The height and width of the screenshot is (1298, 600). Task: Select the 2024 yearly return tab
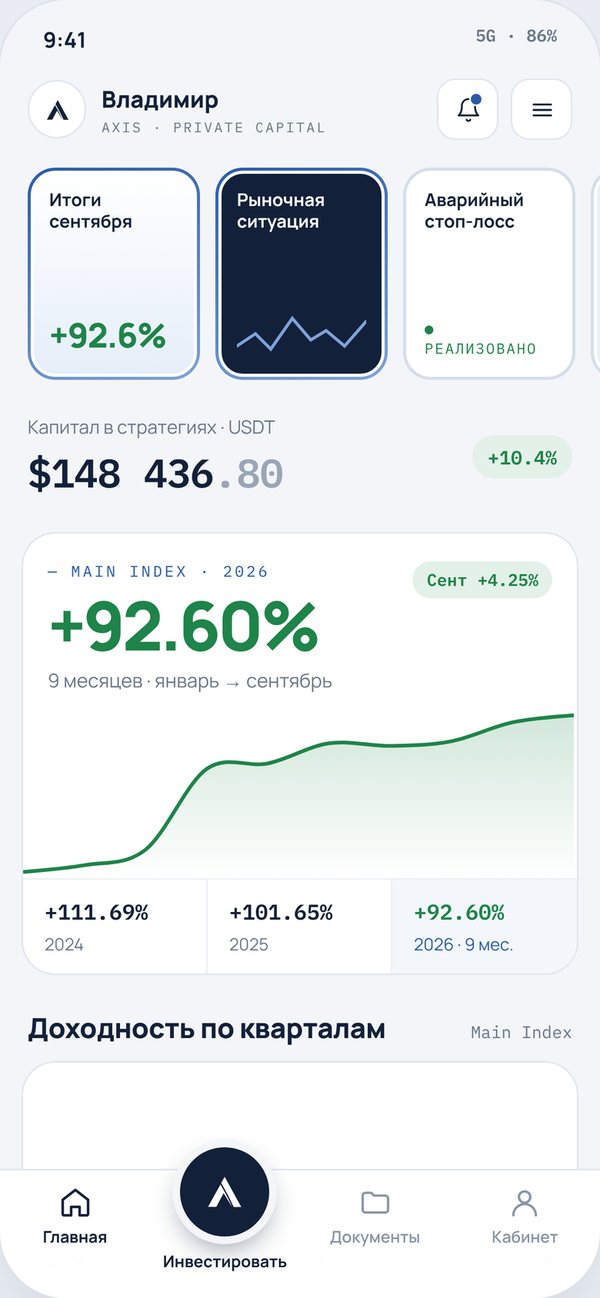coord(115,926)
